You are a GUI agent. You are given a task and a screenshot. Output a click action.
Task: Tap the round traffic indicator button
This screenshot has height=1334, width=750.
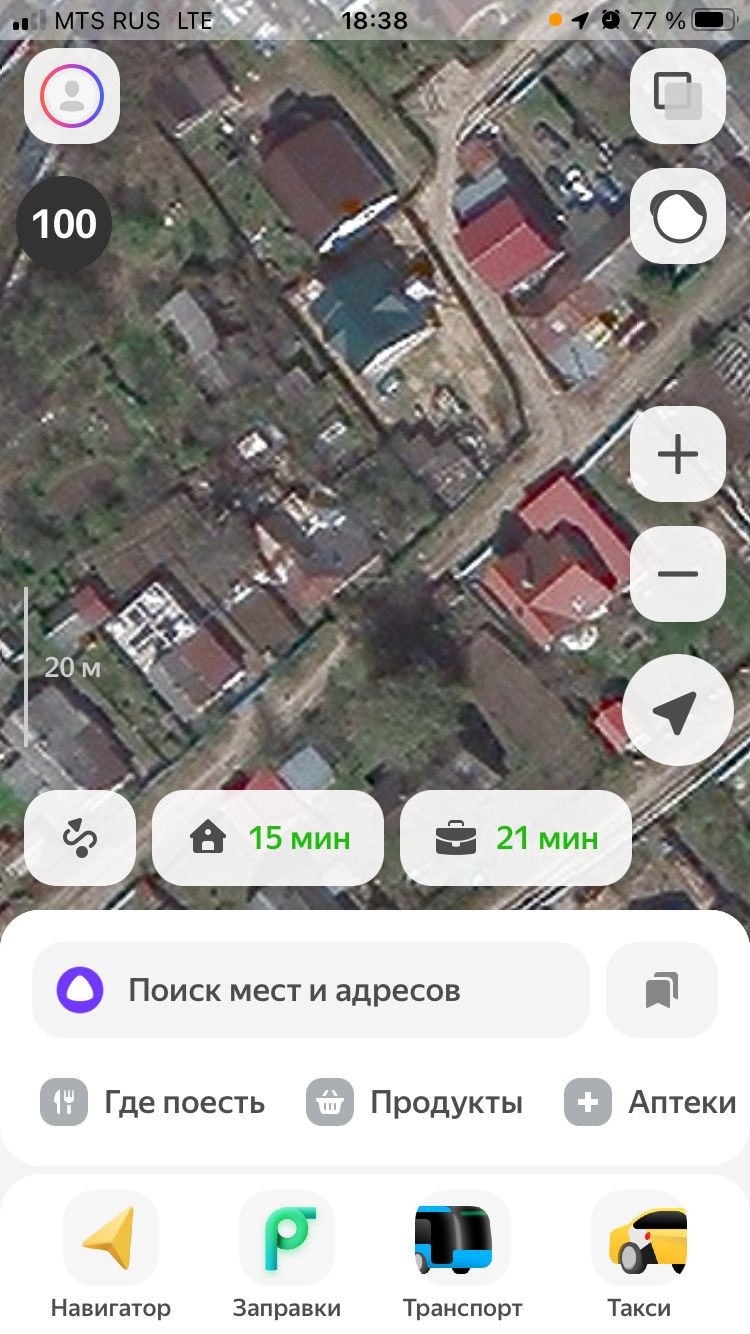pyautogui.click(x=677, y=216)
